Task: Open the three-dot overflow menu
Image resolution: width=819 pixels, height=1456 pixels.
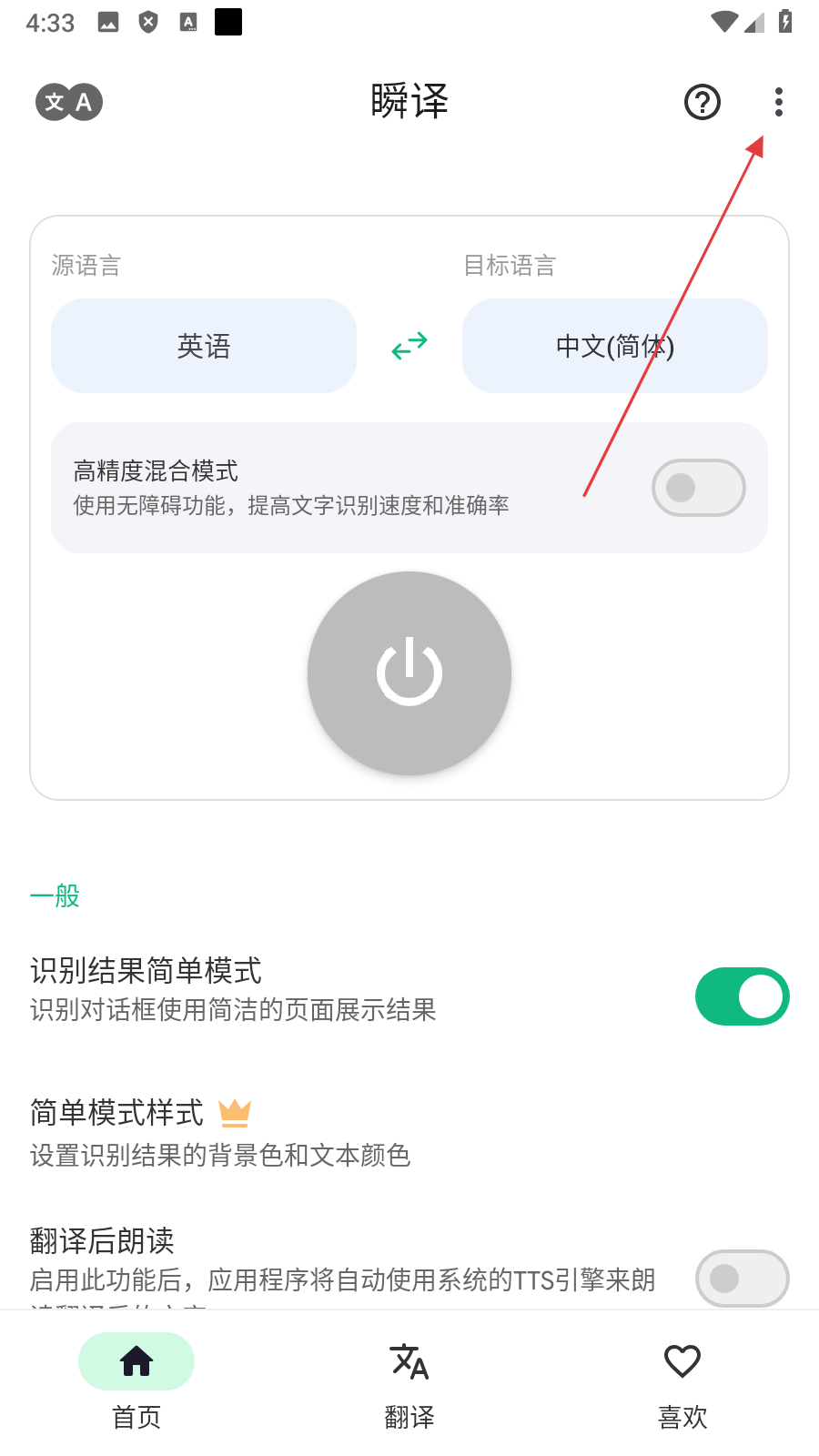Action: point(778,102)
